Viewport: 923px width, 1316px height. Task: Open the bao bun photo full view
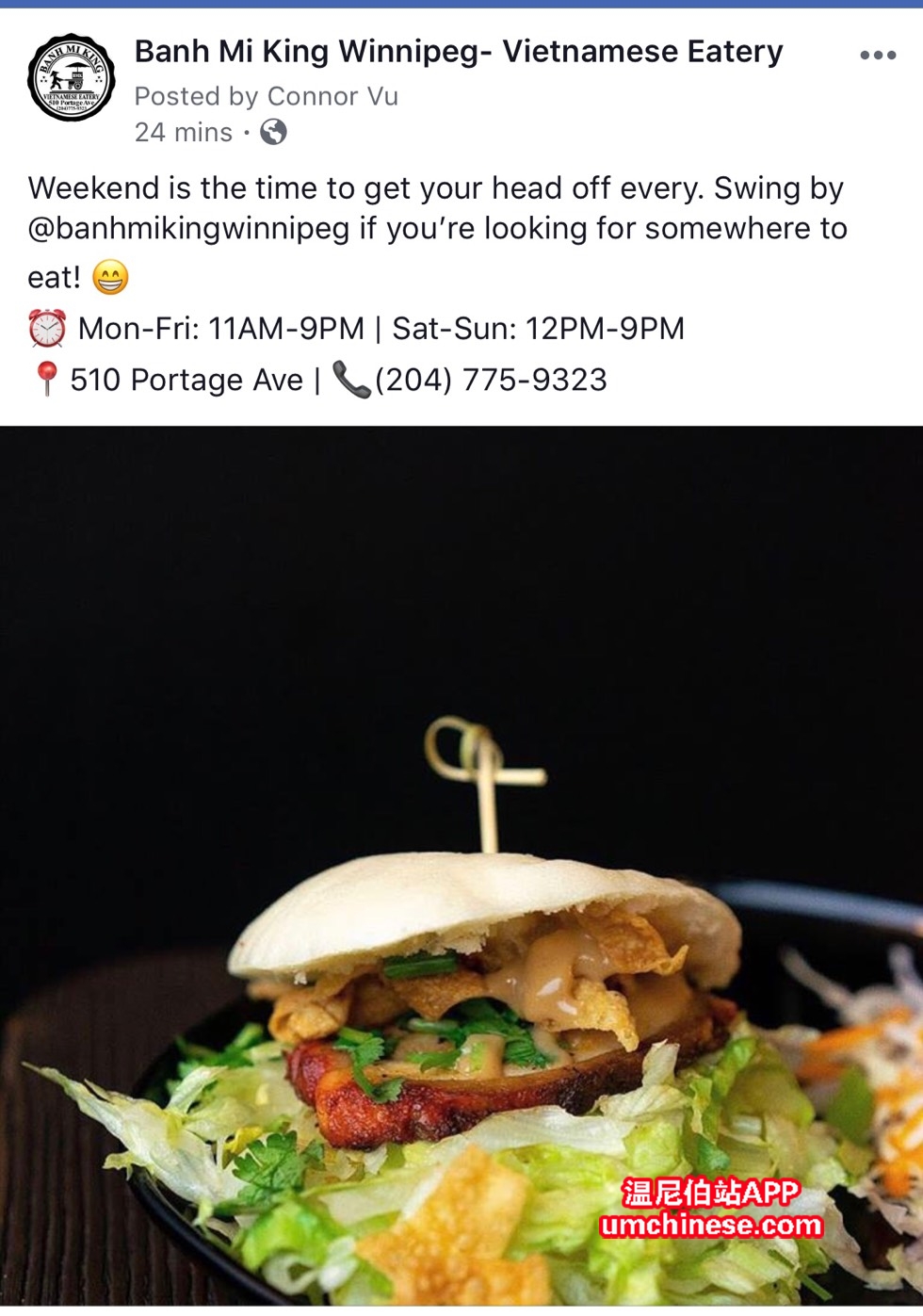coord(461,865)
